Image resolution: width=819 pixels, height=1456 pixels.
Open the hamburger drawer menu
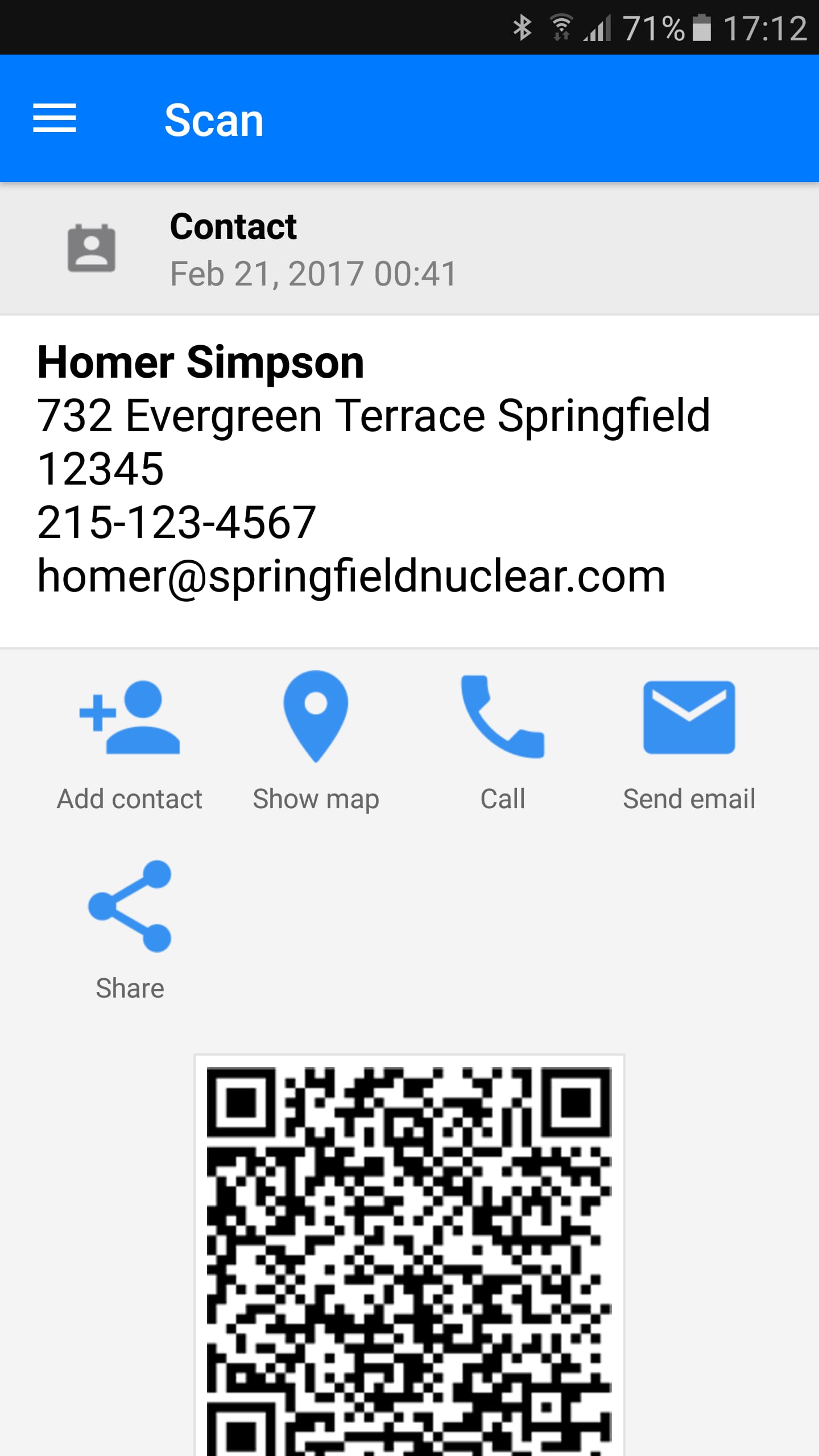coord(55,118)
